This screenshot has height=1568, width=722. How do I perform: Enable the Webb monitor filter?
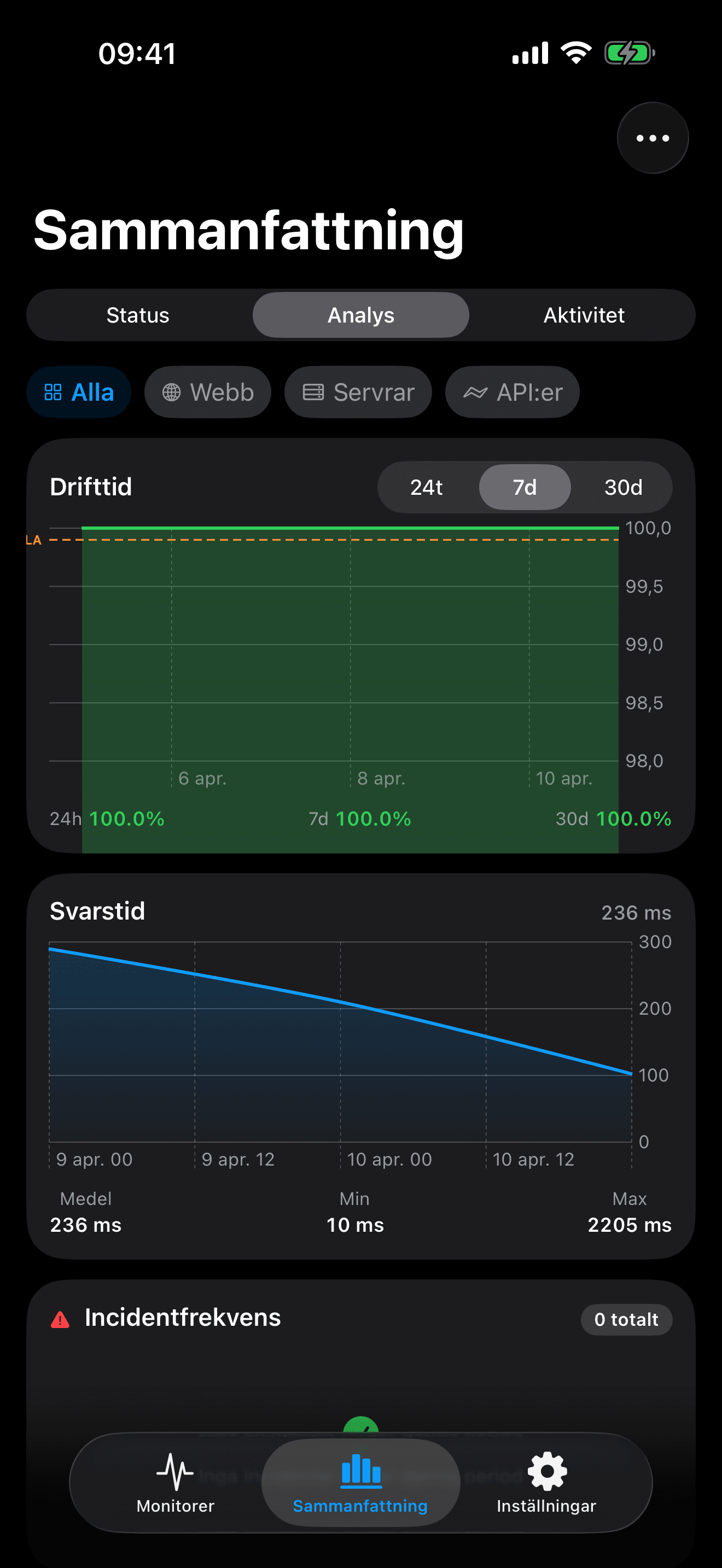click(208, 392)
